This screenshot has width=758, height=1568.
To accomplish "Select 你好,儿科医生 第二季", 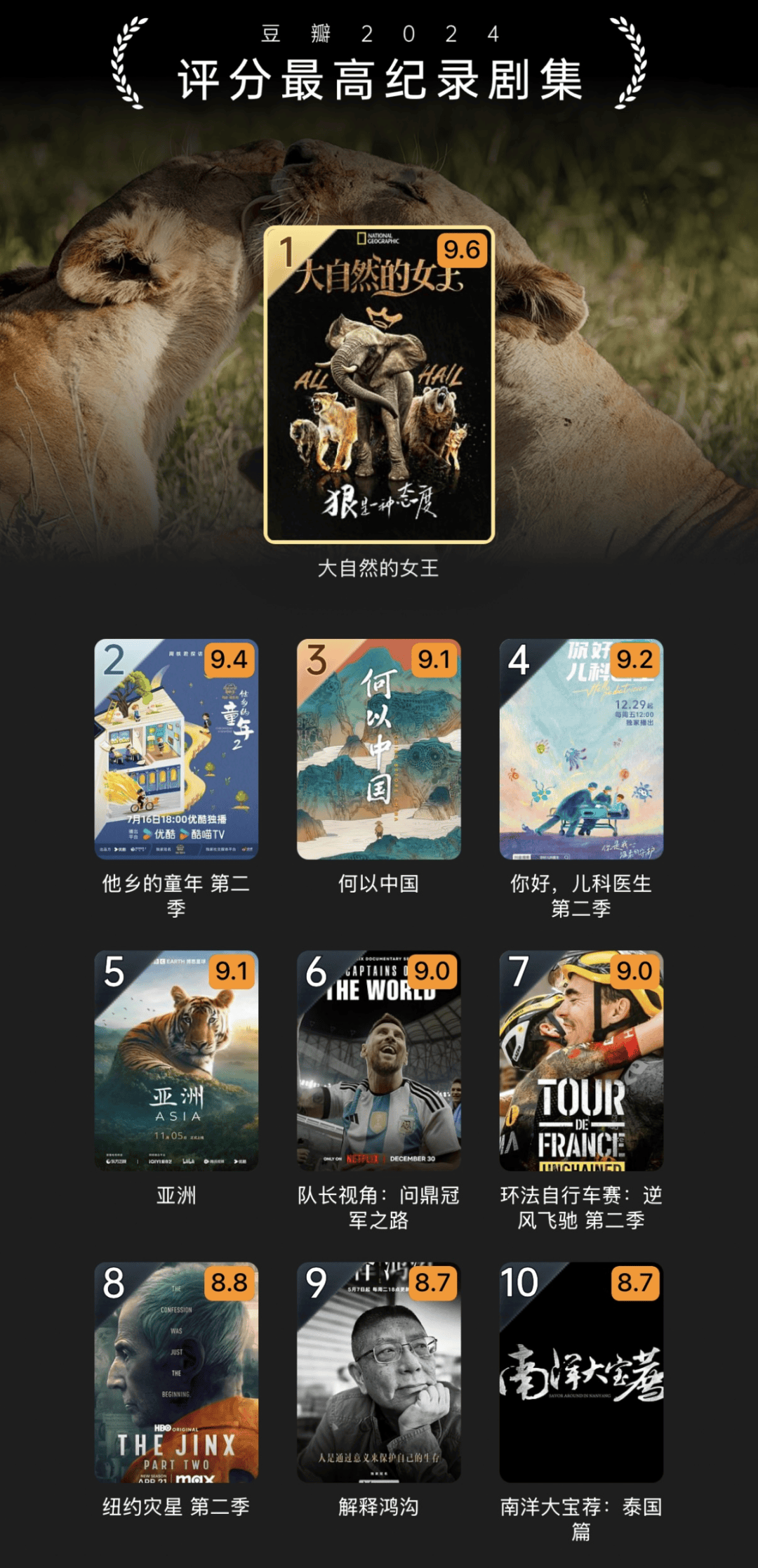I will (581, 749).
